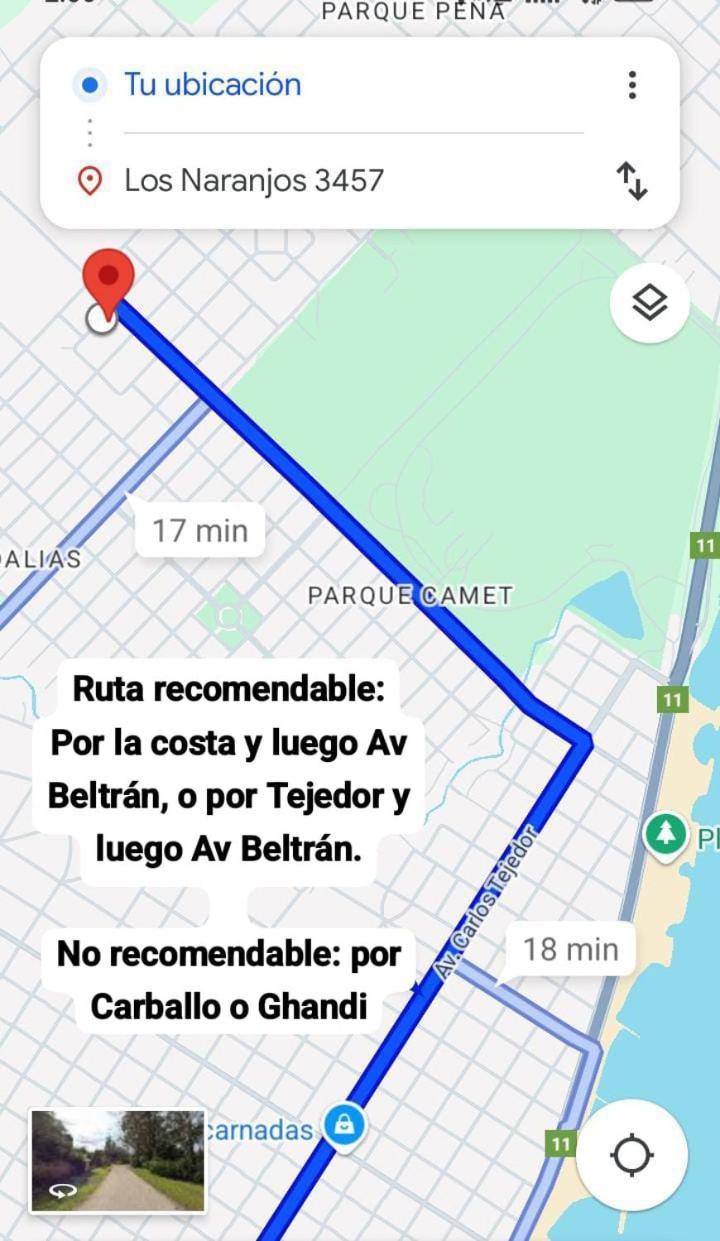The image size is (720, 1241).
Task: Select the 18 min alternative route
Action: click(x=570, y=949)
